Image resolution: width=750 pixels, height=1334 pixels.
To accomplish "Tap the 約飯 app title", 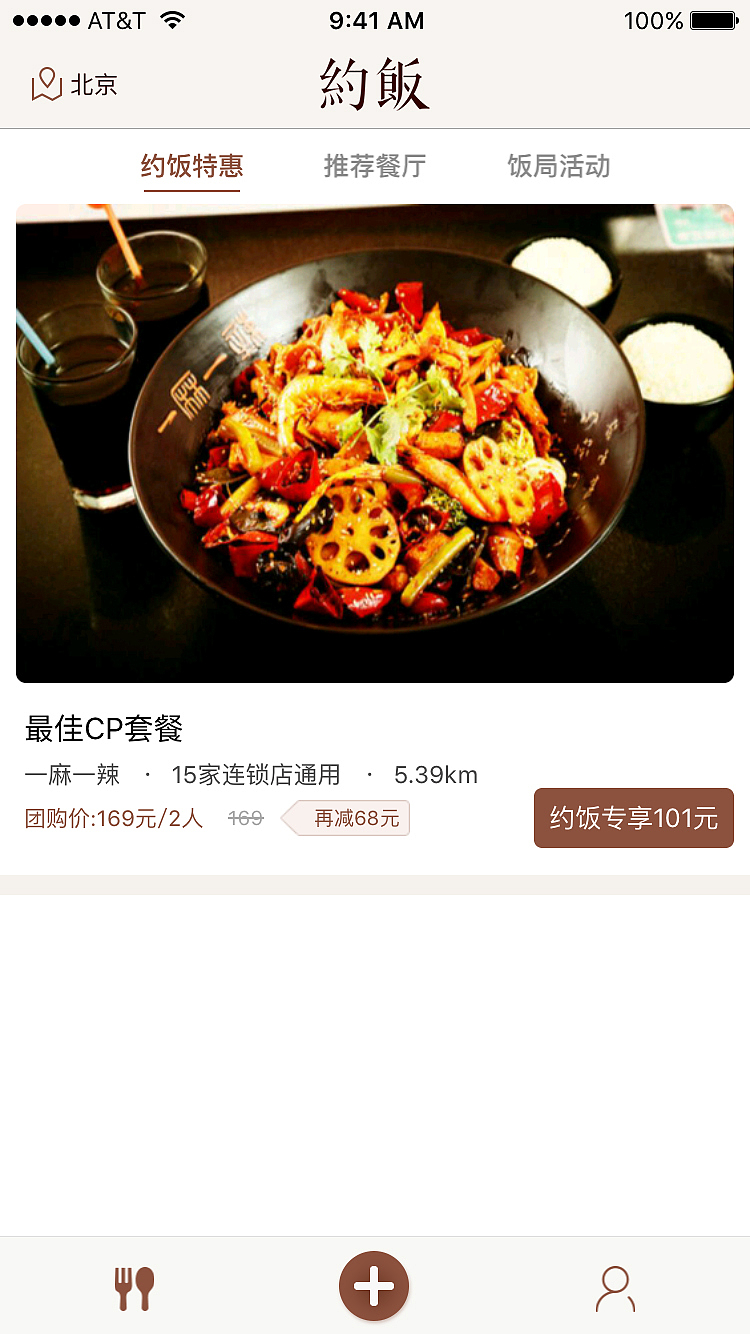I will [x=374, y=82].
